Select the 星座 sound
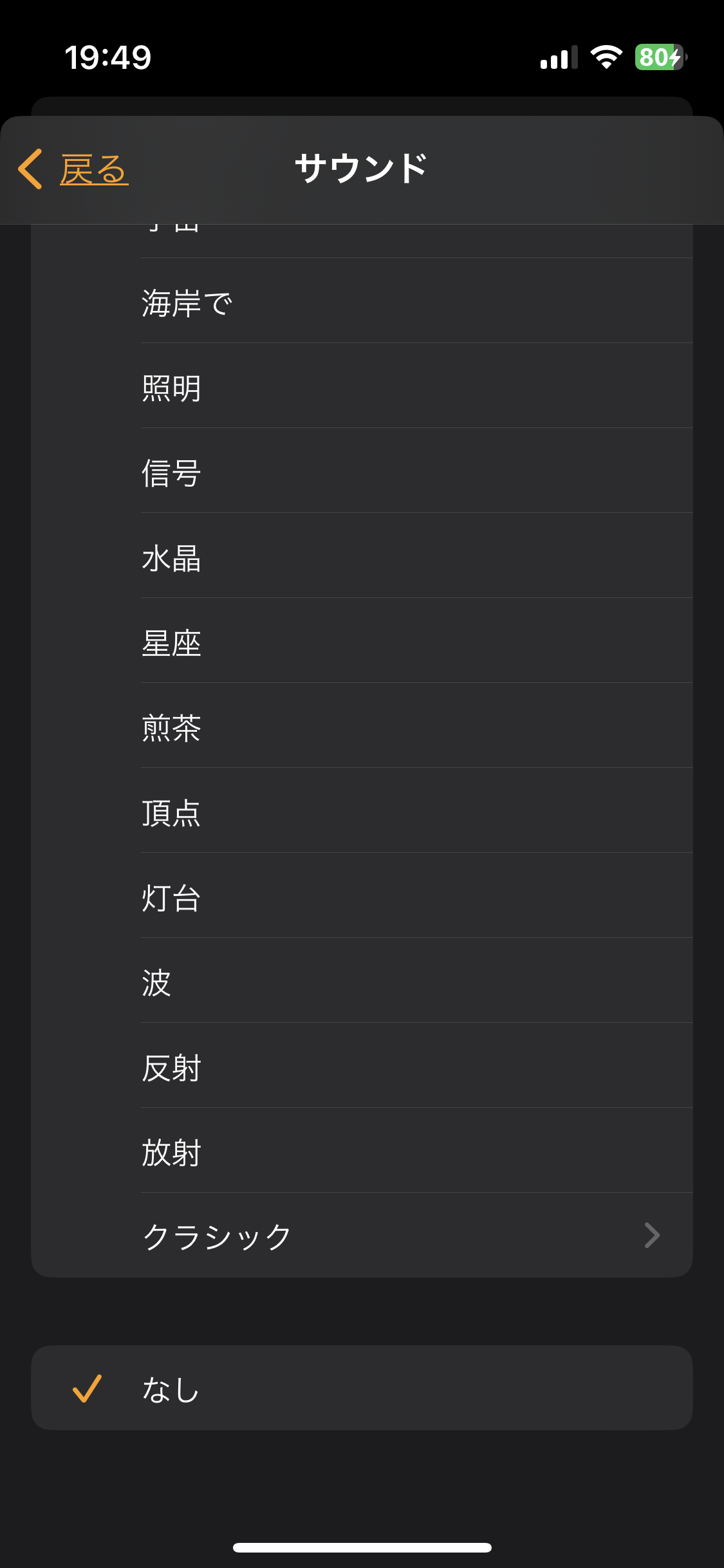 point(362,642)
